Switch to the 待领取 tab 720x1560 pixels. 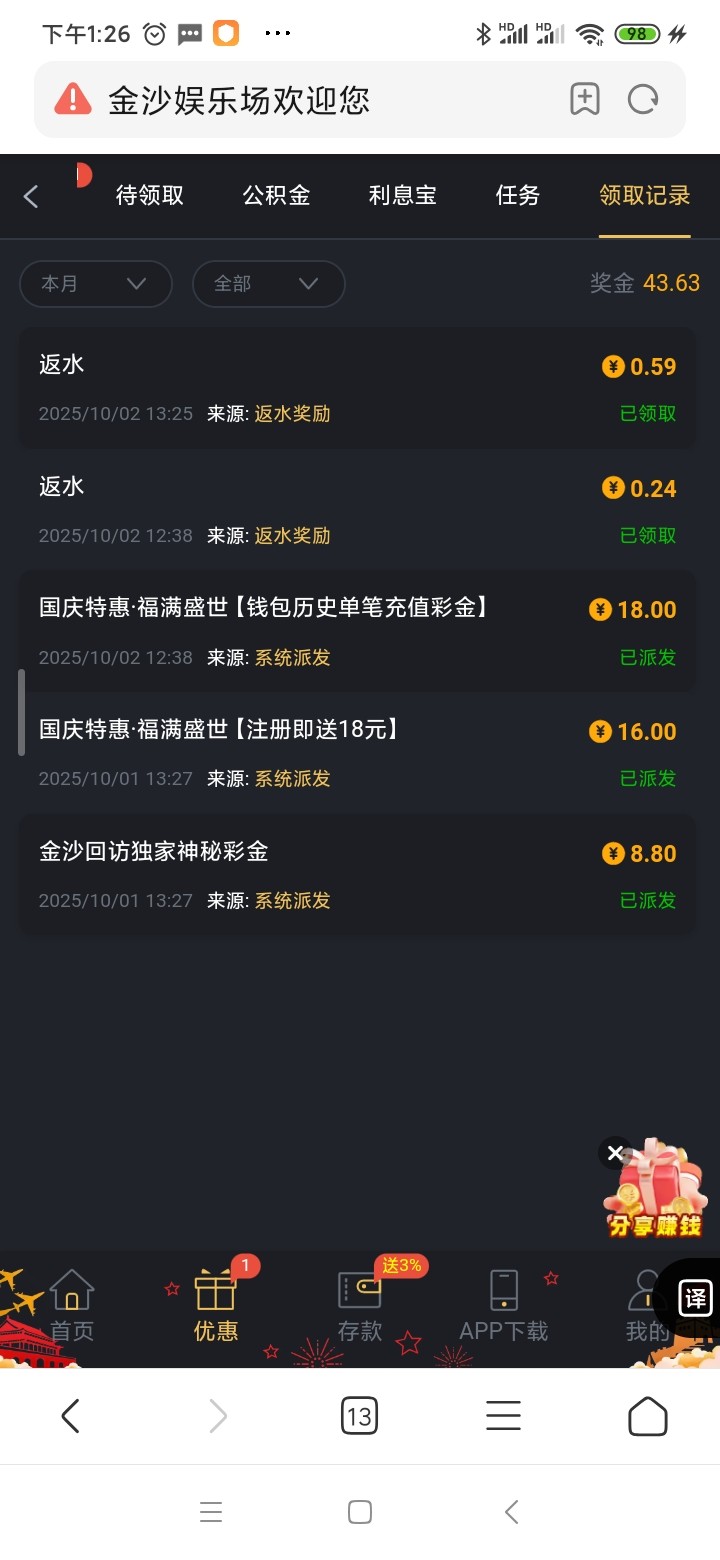[150, 196]
